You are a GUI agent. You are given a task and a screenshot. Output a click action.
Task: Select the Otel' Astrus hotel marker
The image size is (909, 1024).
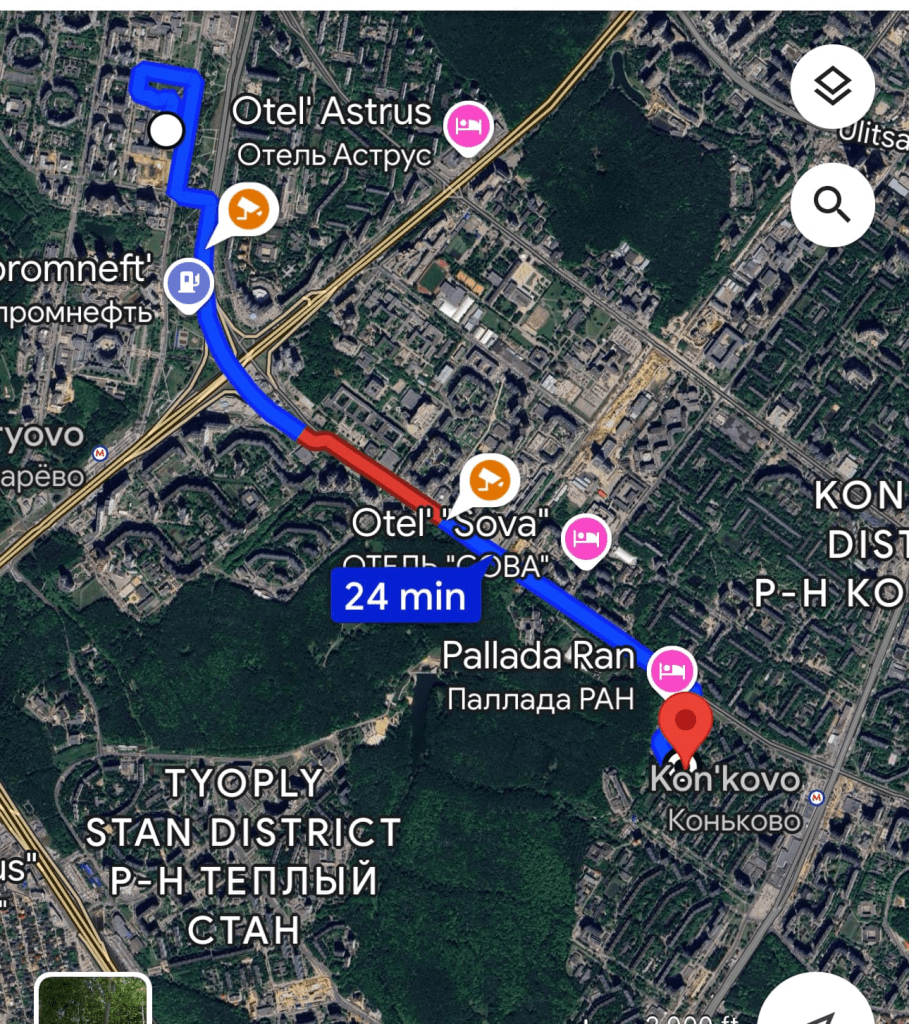(469, 126)
